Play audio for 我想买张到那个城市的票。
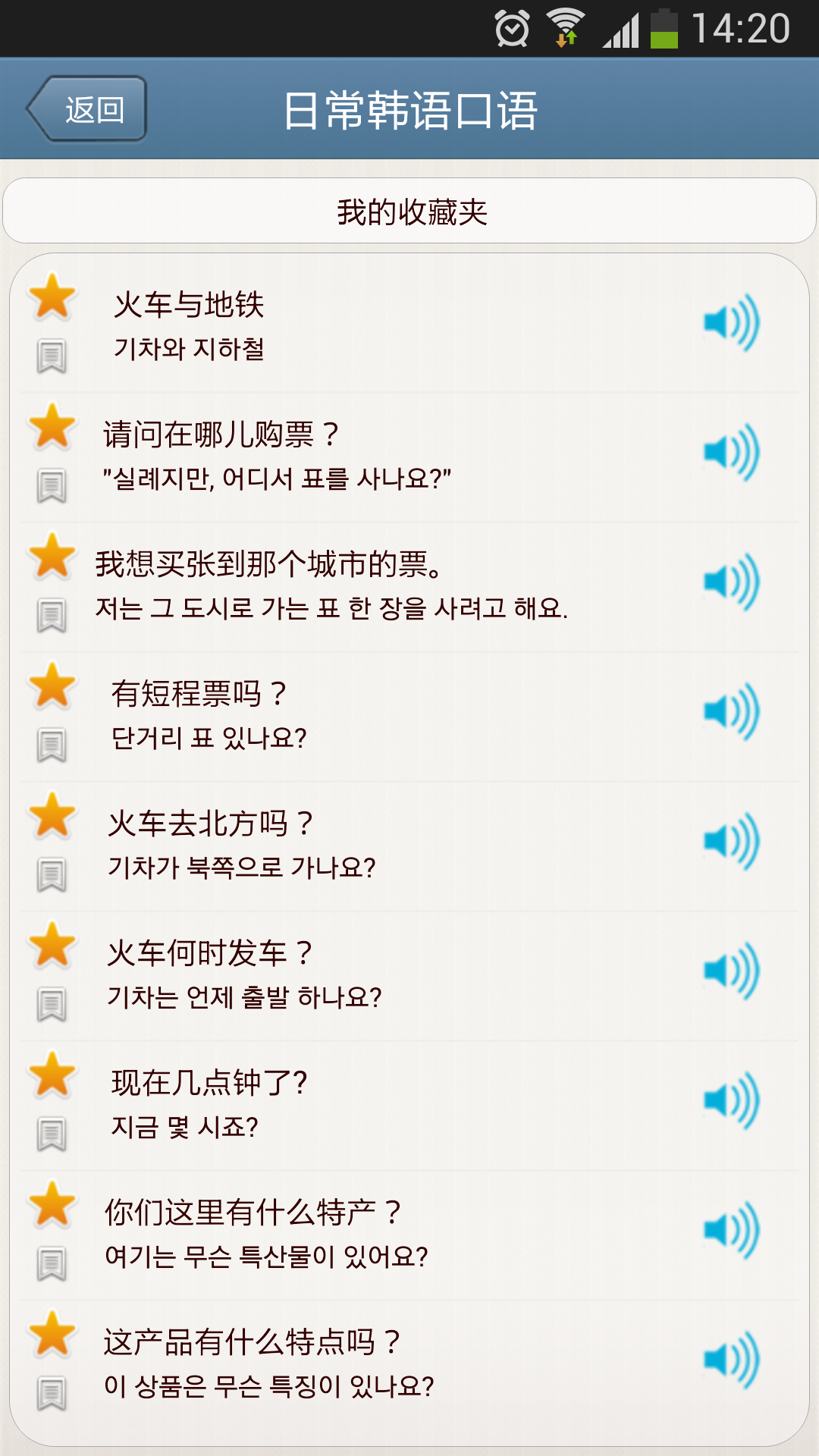 [731, 582]
